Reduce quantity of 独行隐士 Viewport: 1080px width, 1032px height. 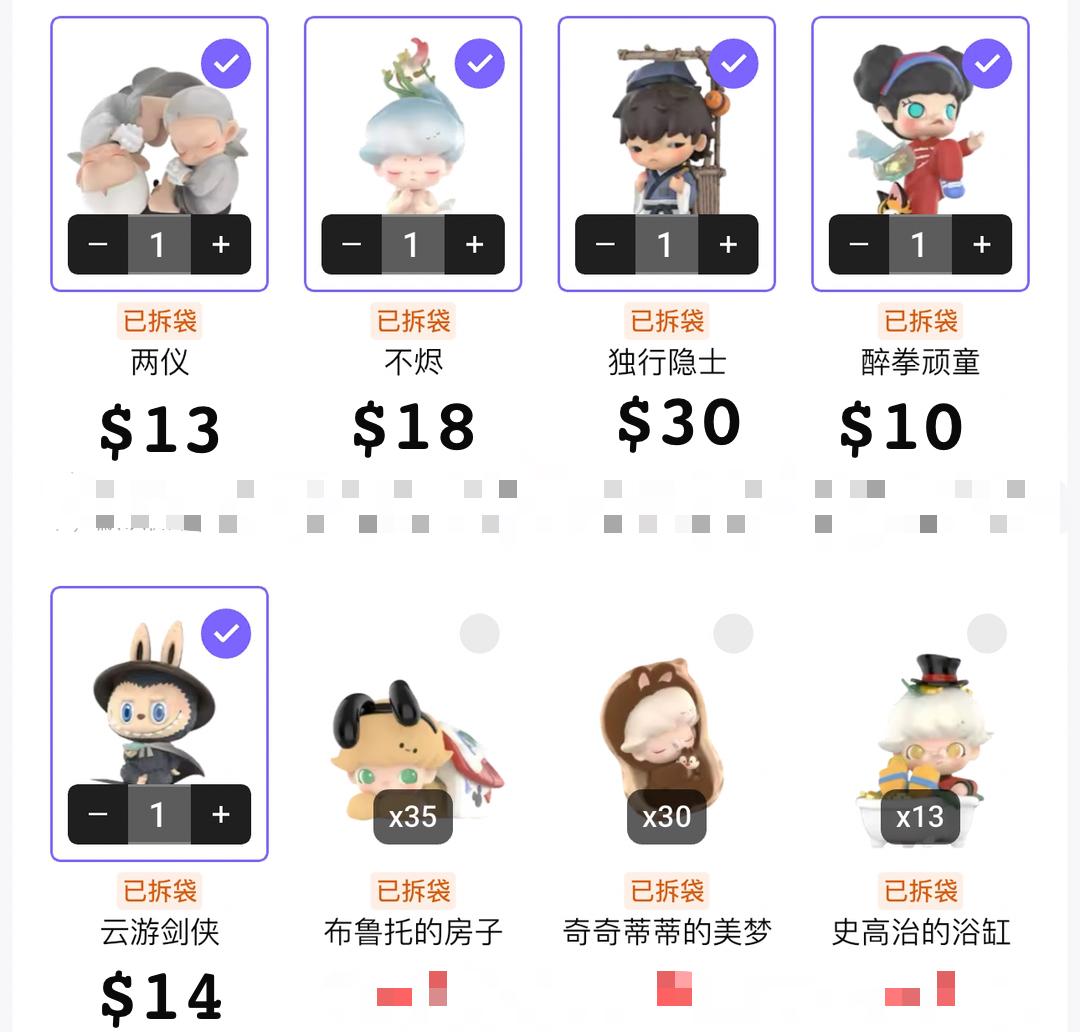point(604,245)
